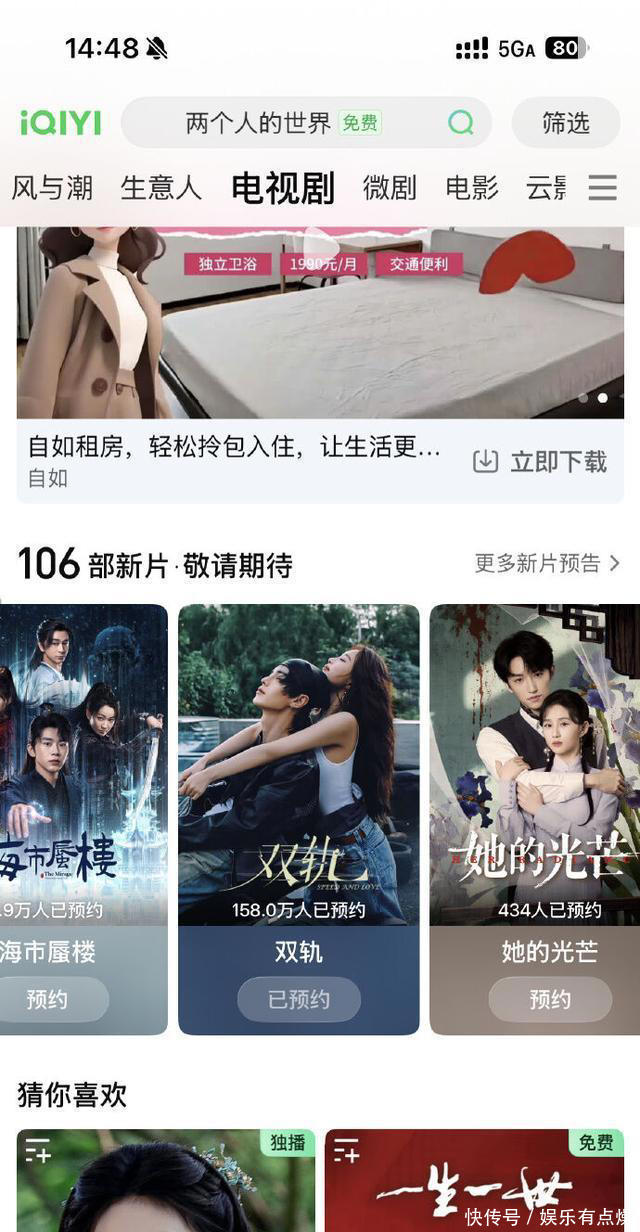The height and width of the screenshot is (1232, 640).
Task: Switch to the 风与潮 tab
Action: click(x=52, y=187)
